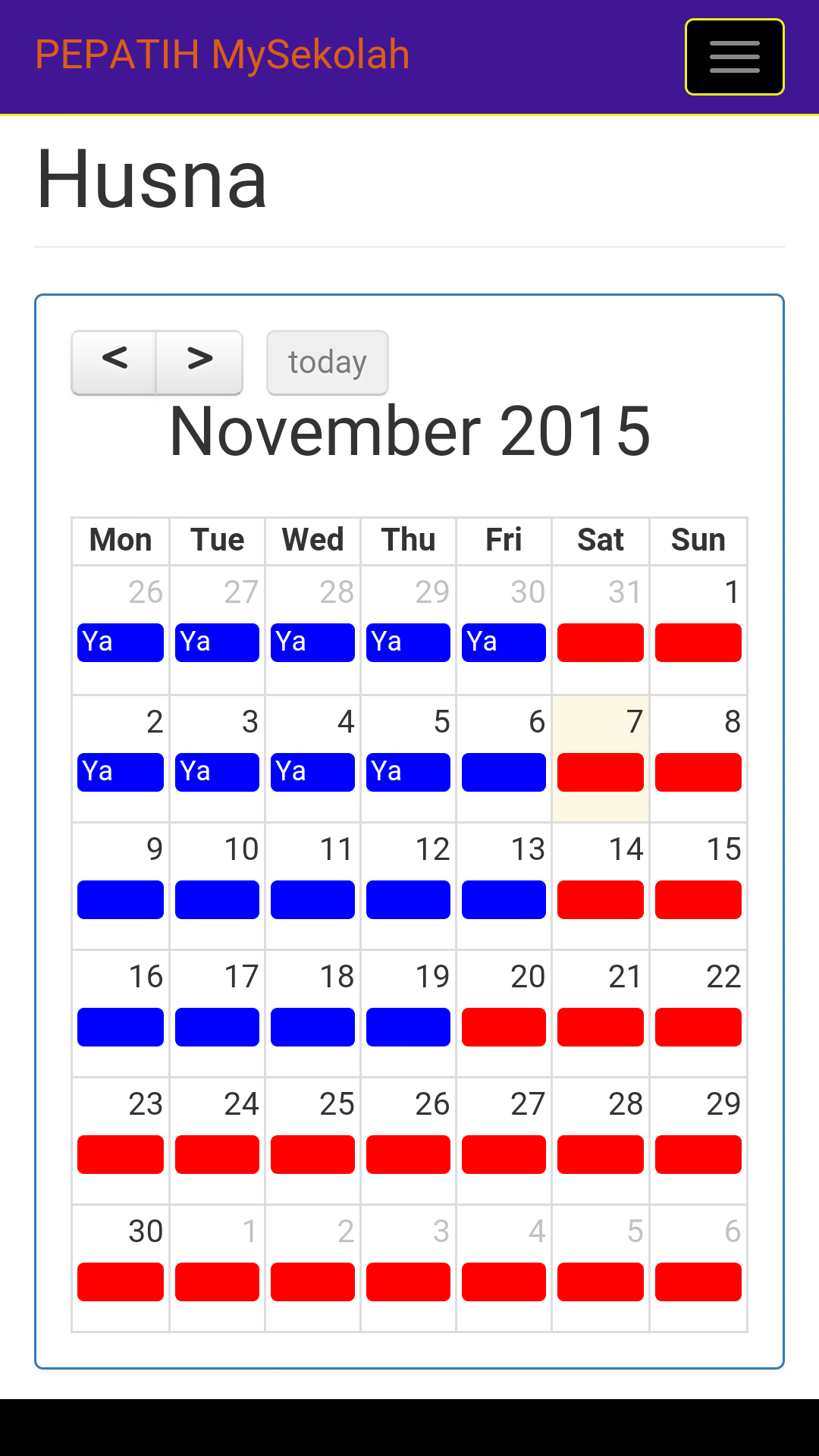Open the blue 'Ya' event on November 3

click(217, 772)
